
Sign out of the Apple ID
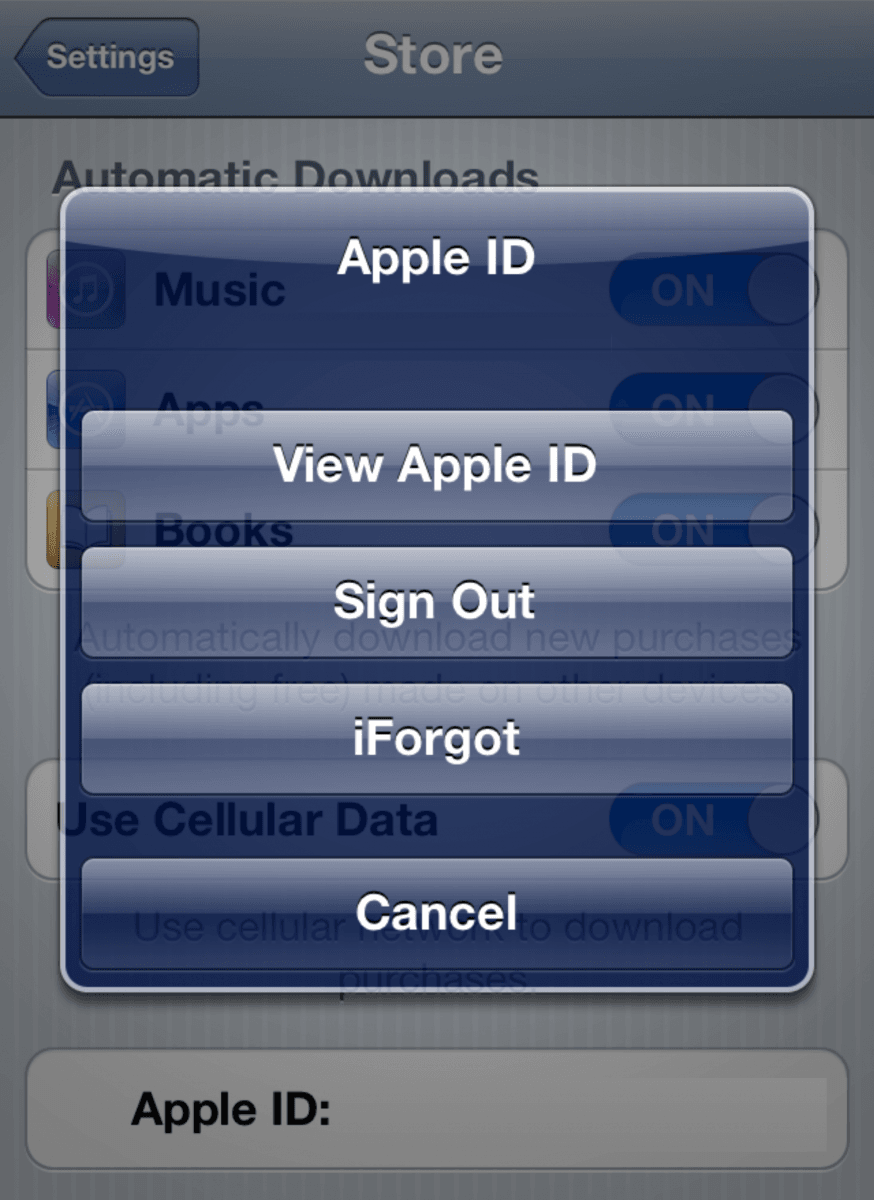point(436,602)
